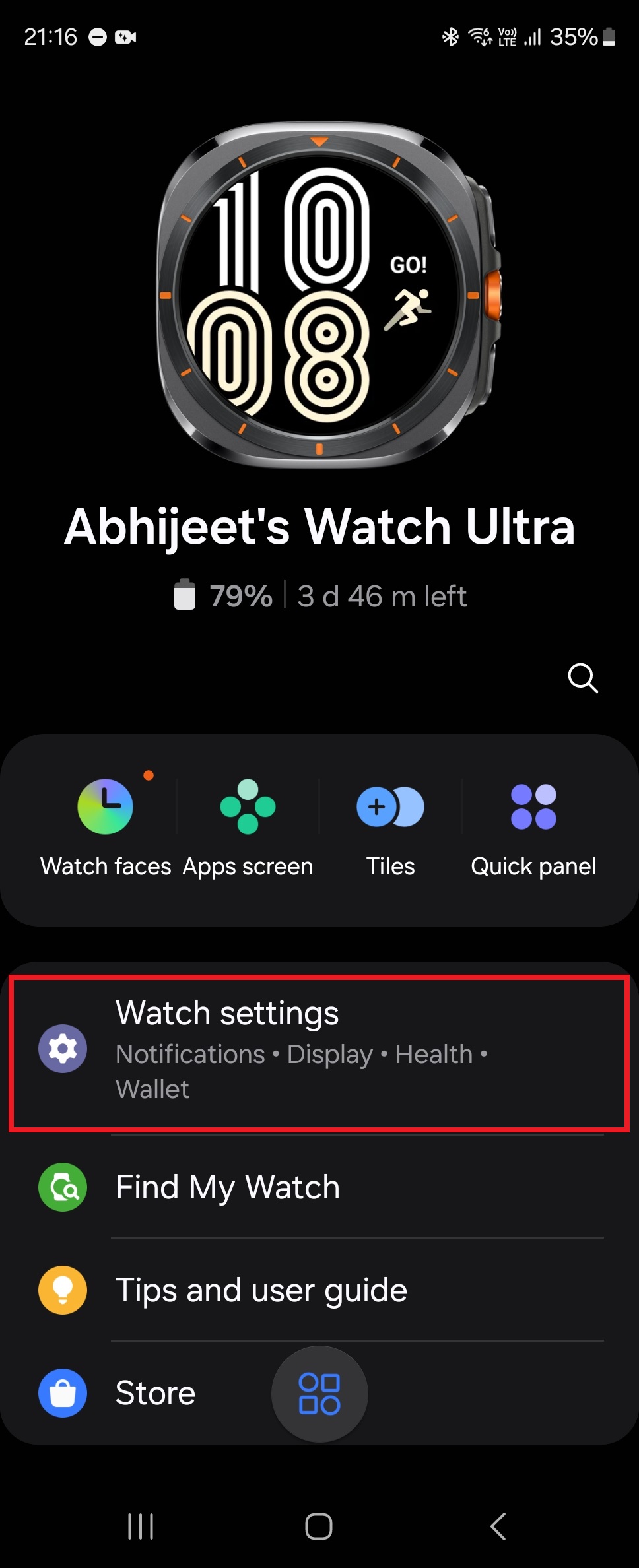The height and width of the screenshot is (1568, 639).
Task: Open the Store row
Action: point(155,1393)
